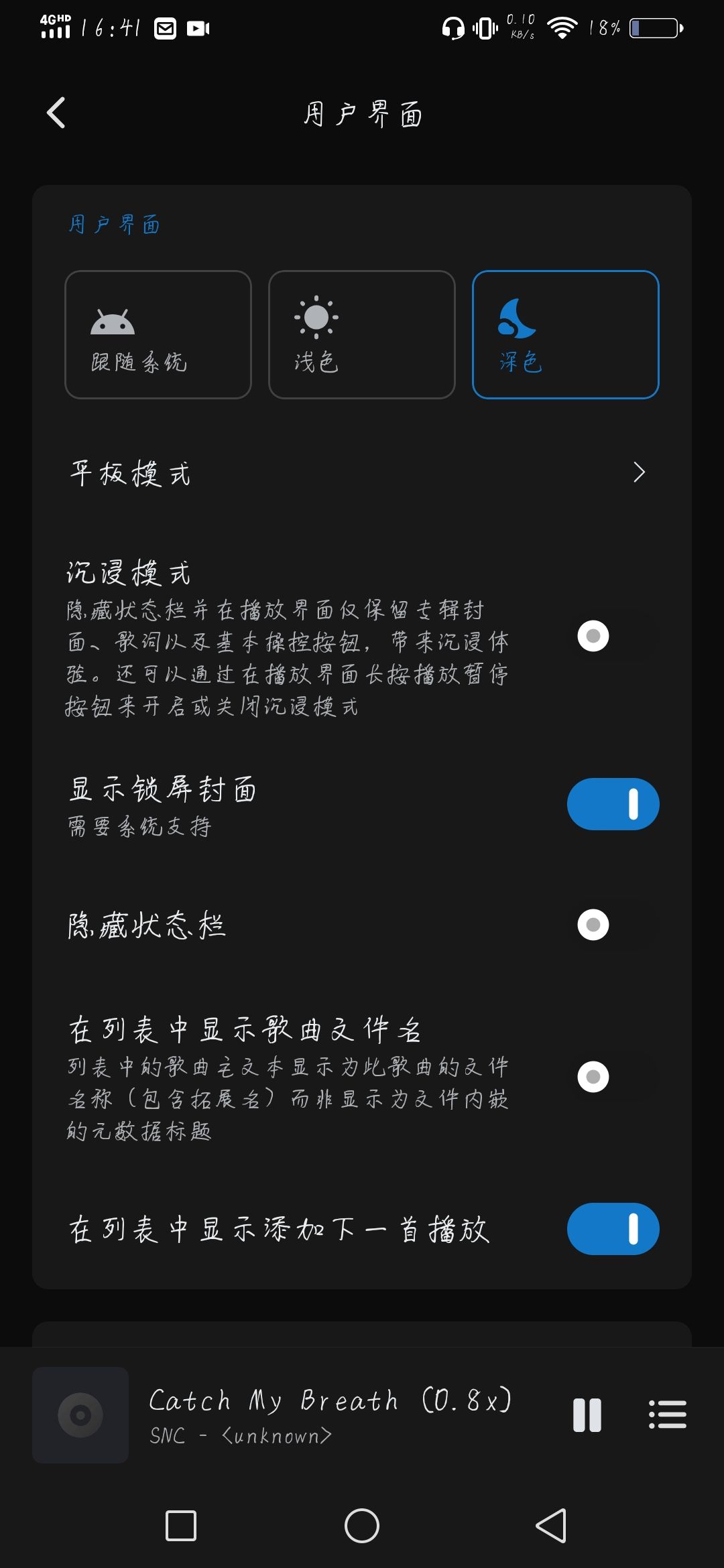The width and height of the screenshot is (724, 1568).
Task: Disable 显示锁屏封面 lock screen cover
Action: pyautogui.click(x=613, y=803)
